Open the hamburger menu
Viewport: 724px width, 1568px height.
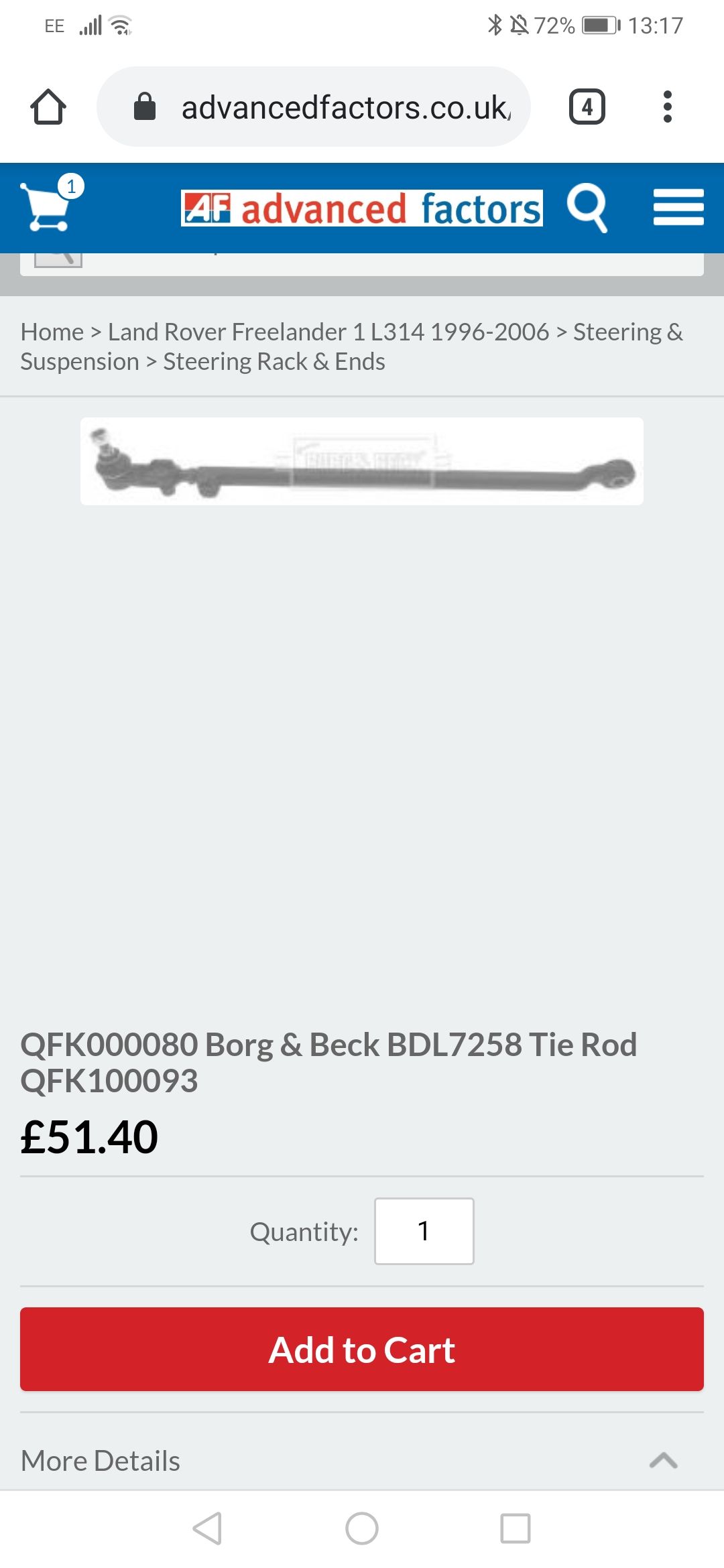point(678,207)
